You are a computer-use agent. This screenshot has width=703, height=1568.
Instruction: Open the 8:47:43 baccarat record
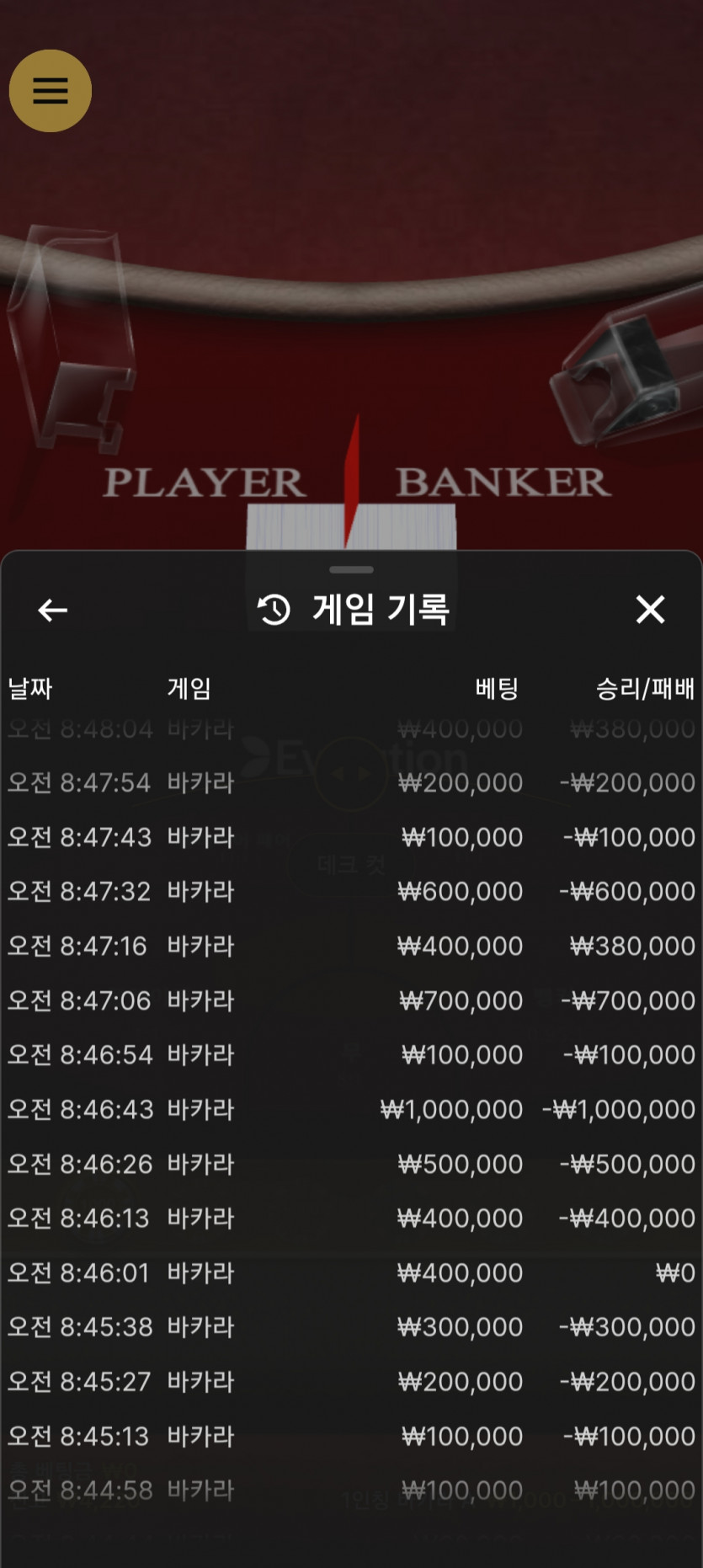351,837
